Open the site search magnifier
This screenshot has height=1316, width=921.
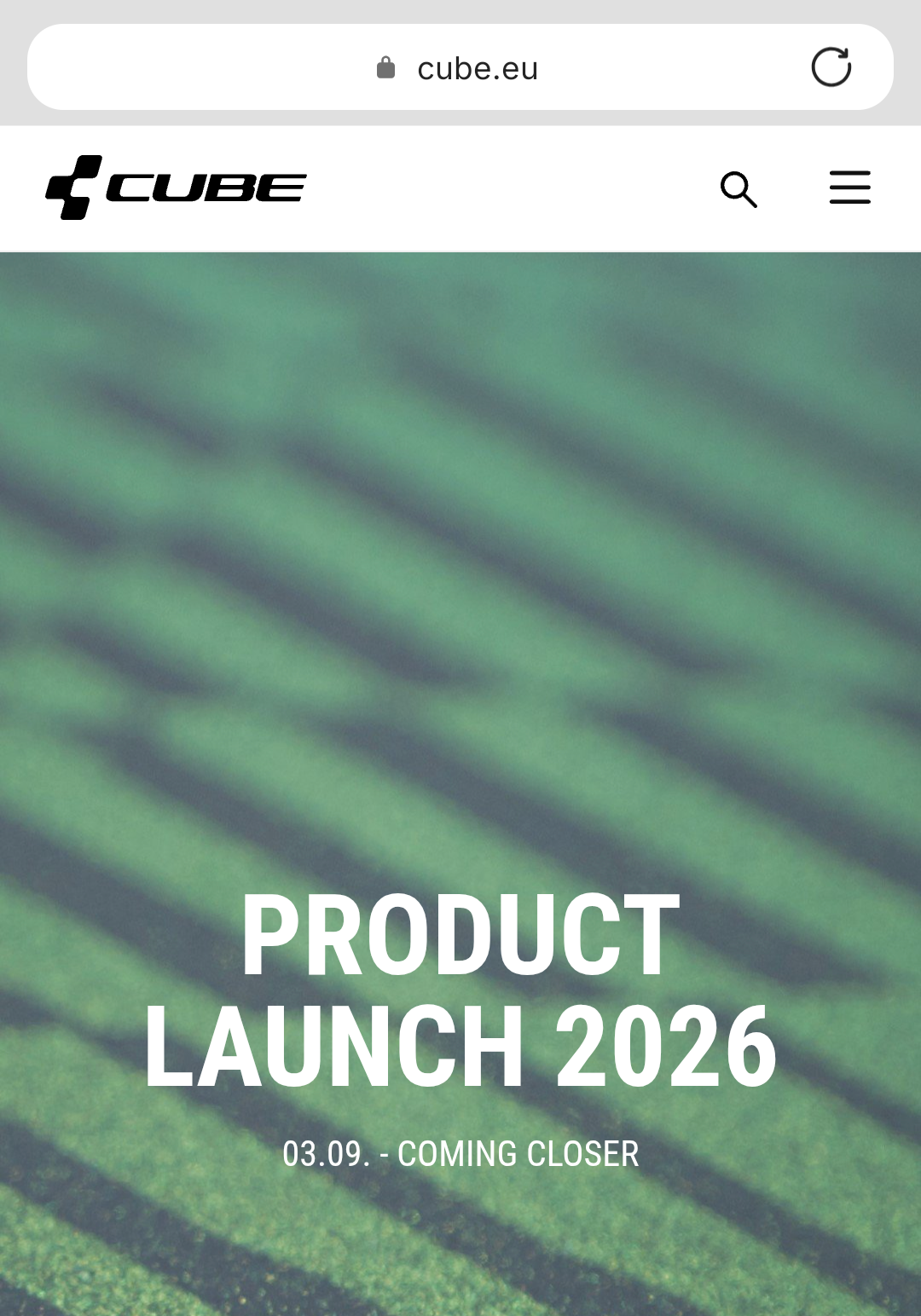pyautogui.click(x=739, y=189)
